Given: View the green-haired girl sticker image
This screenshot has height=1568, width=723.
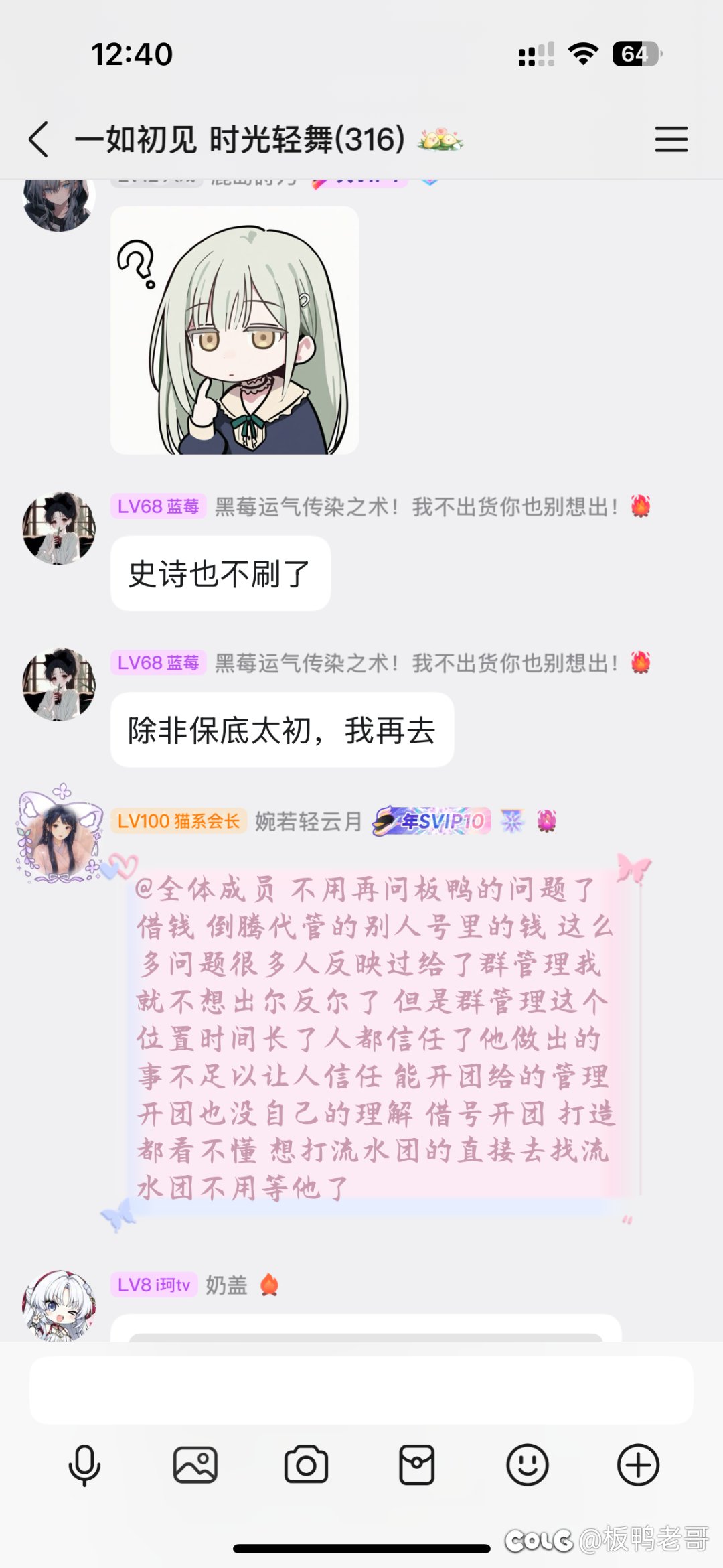Looking at the screenshot, I should coord(234,330).
